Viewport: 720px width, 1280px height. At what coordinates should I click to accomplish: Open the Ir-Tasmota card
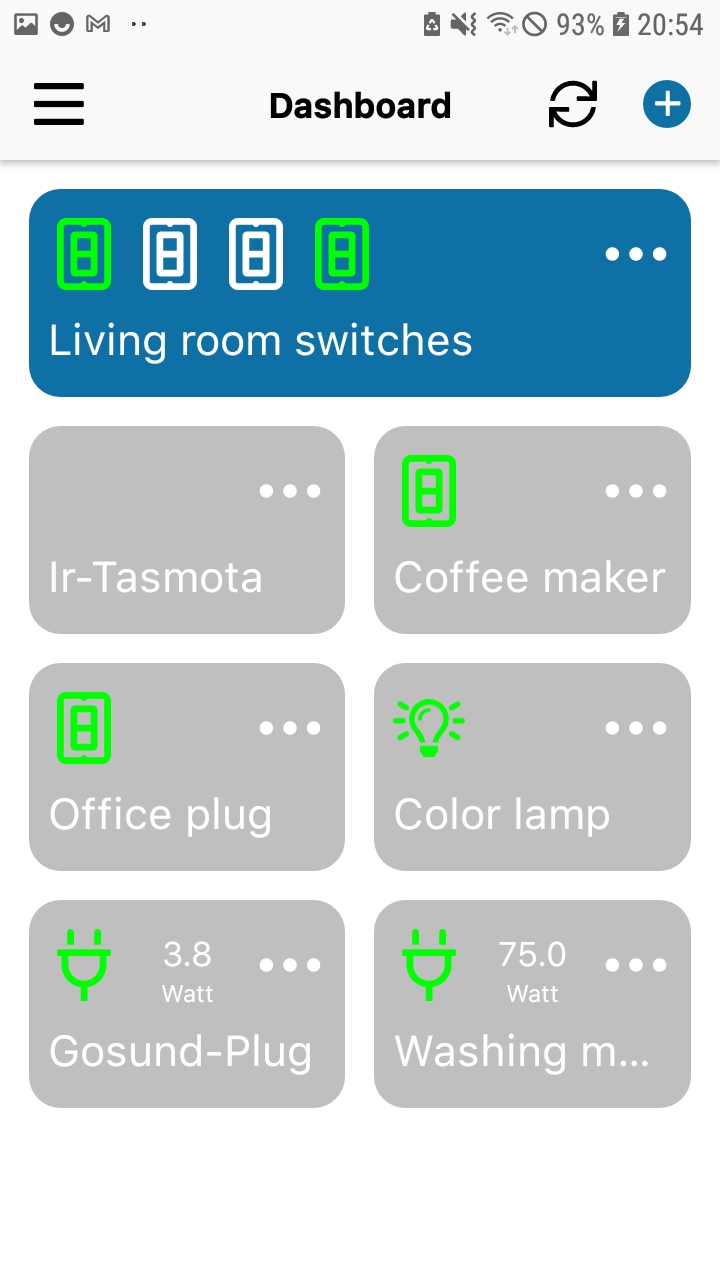[187, 530]
